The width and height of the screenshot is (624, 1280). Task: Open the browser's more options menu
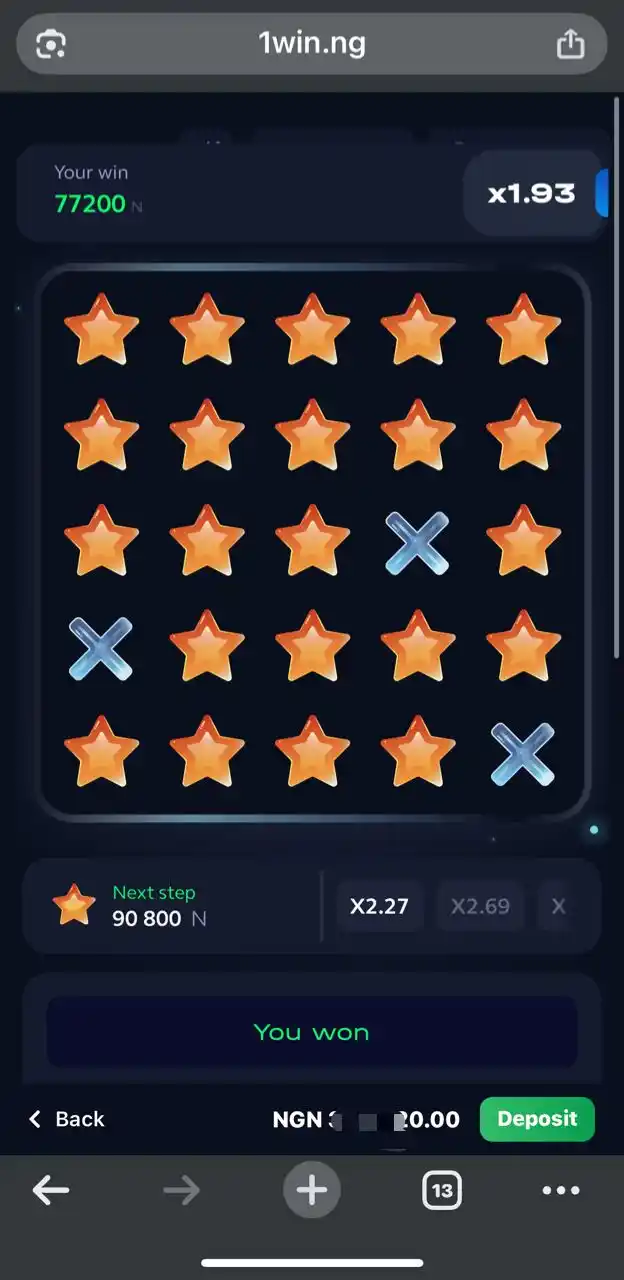[x=561, y=1190]
